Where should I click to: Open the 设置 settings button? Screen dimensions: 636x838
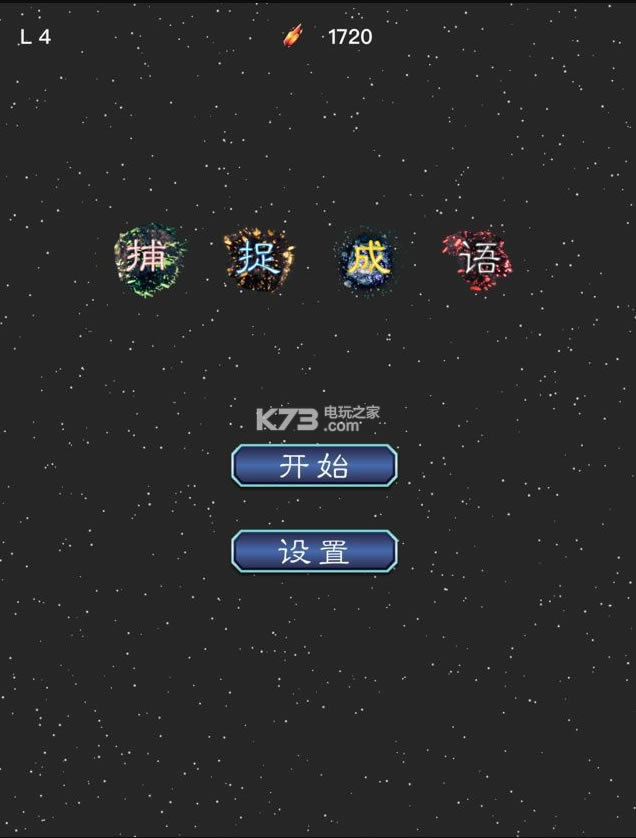click(x=314, y=551)
